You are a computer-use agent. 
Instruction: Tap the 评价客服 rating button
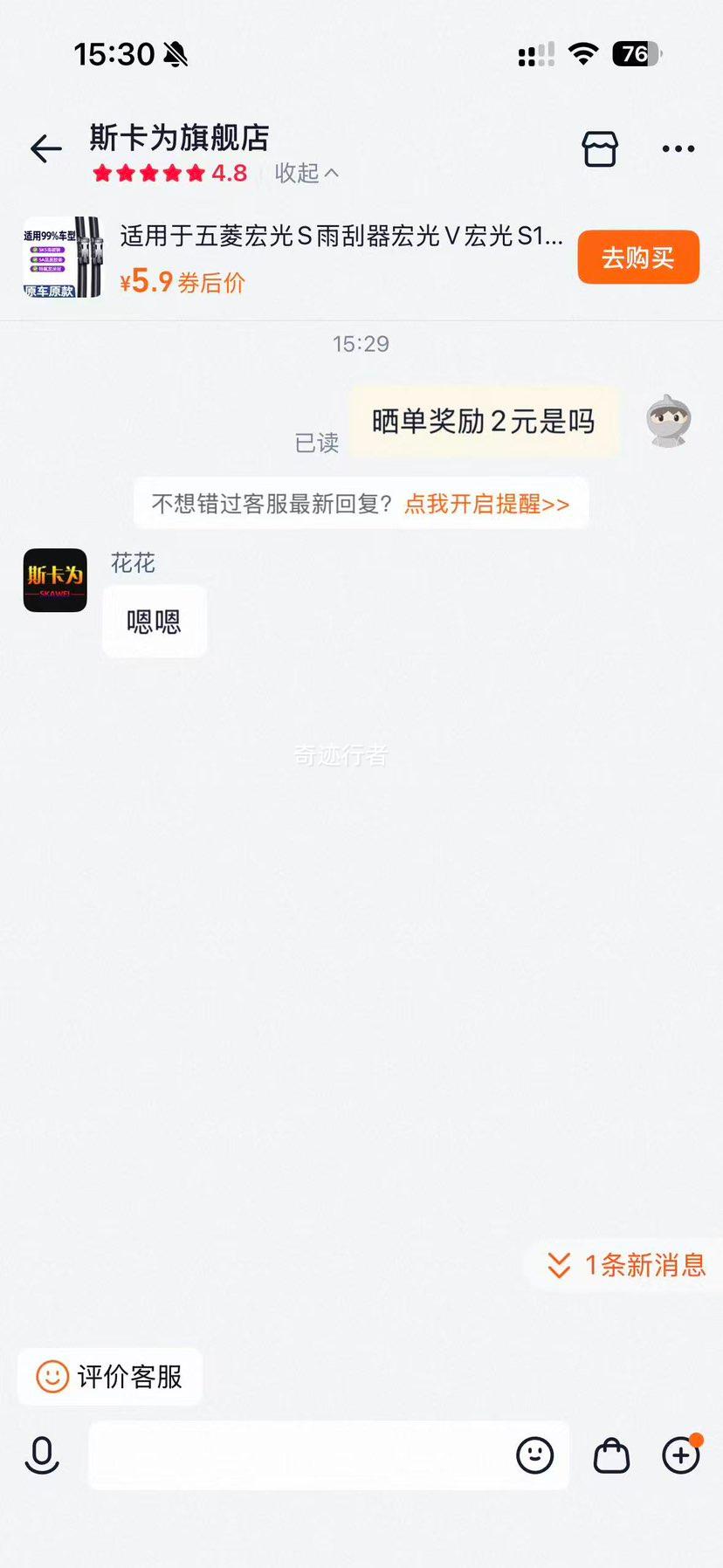108,1378
